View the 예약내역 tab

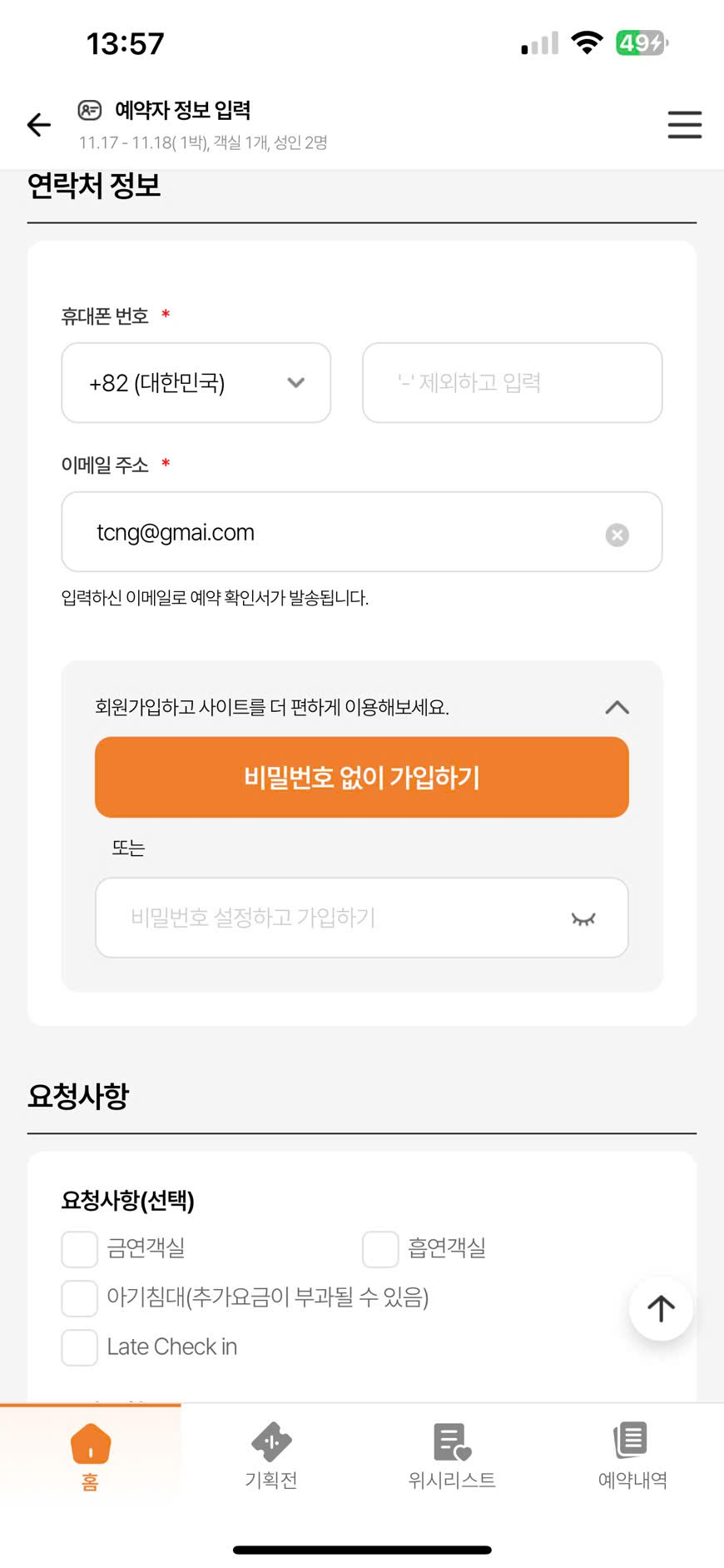point(632,1455)
